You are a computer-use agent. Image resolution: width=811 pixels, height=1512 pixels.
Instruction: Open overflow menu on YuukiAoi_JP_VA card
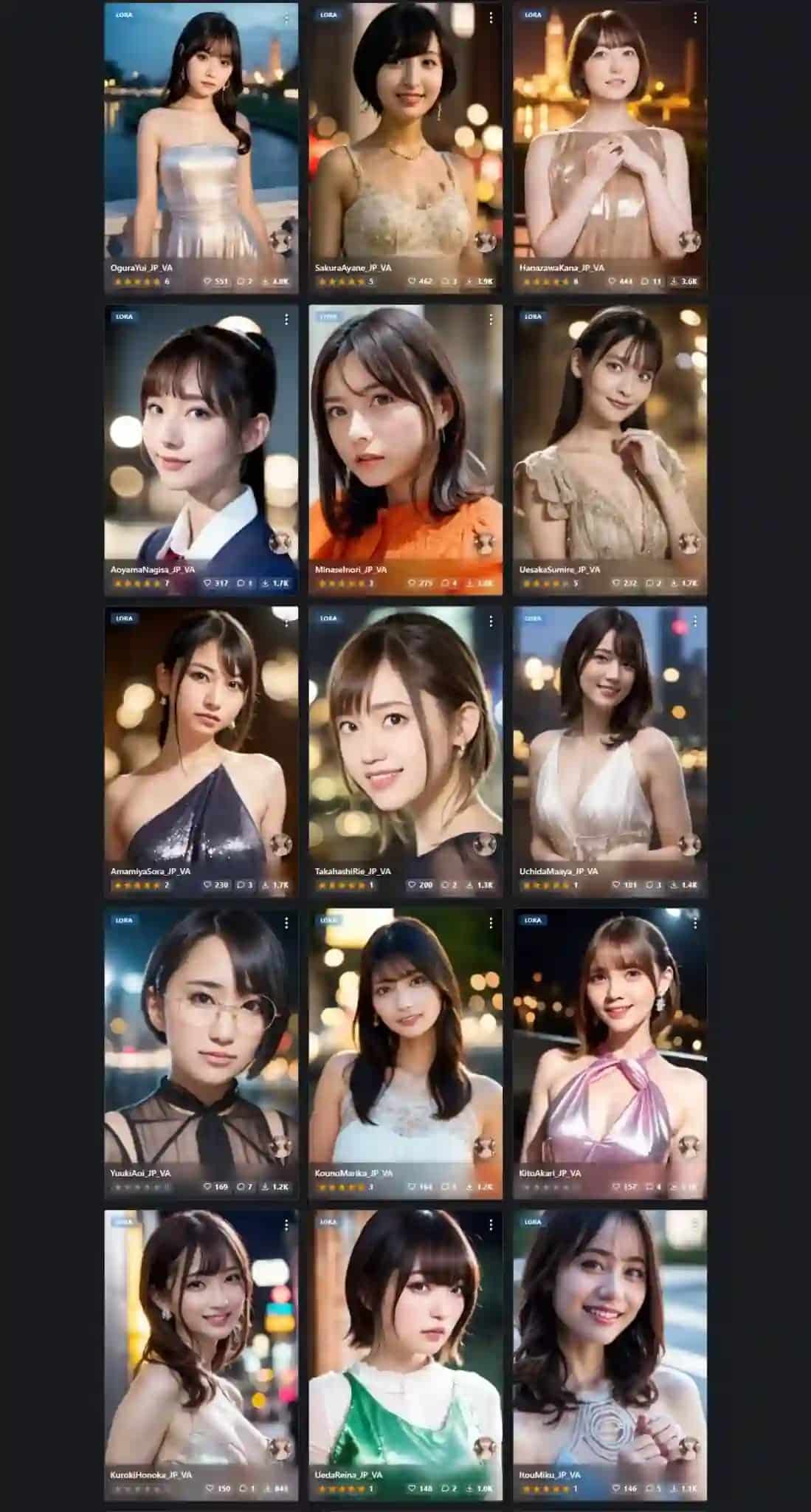tap(286, 923)
